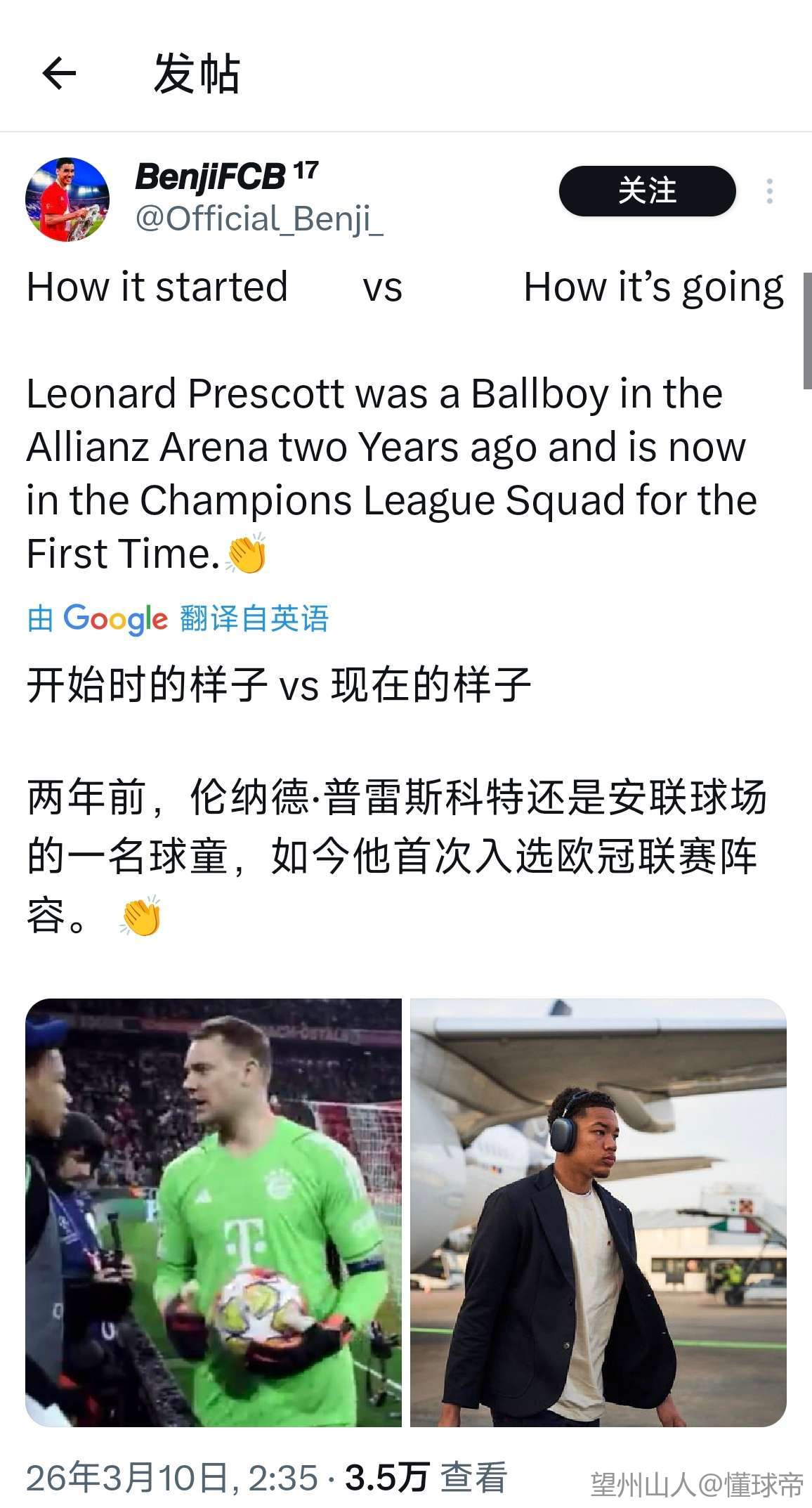The image size is (812, 1508).
Task: Enlarge the photo of the player wearing headphones
Action: point(598,1211)
